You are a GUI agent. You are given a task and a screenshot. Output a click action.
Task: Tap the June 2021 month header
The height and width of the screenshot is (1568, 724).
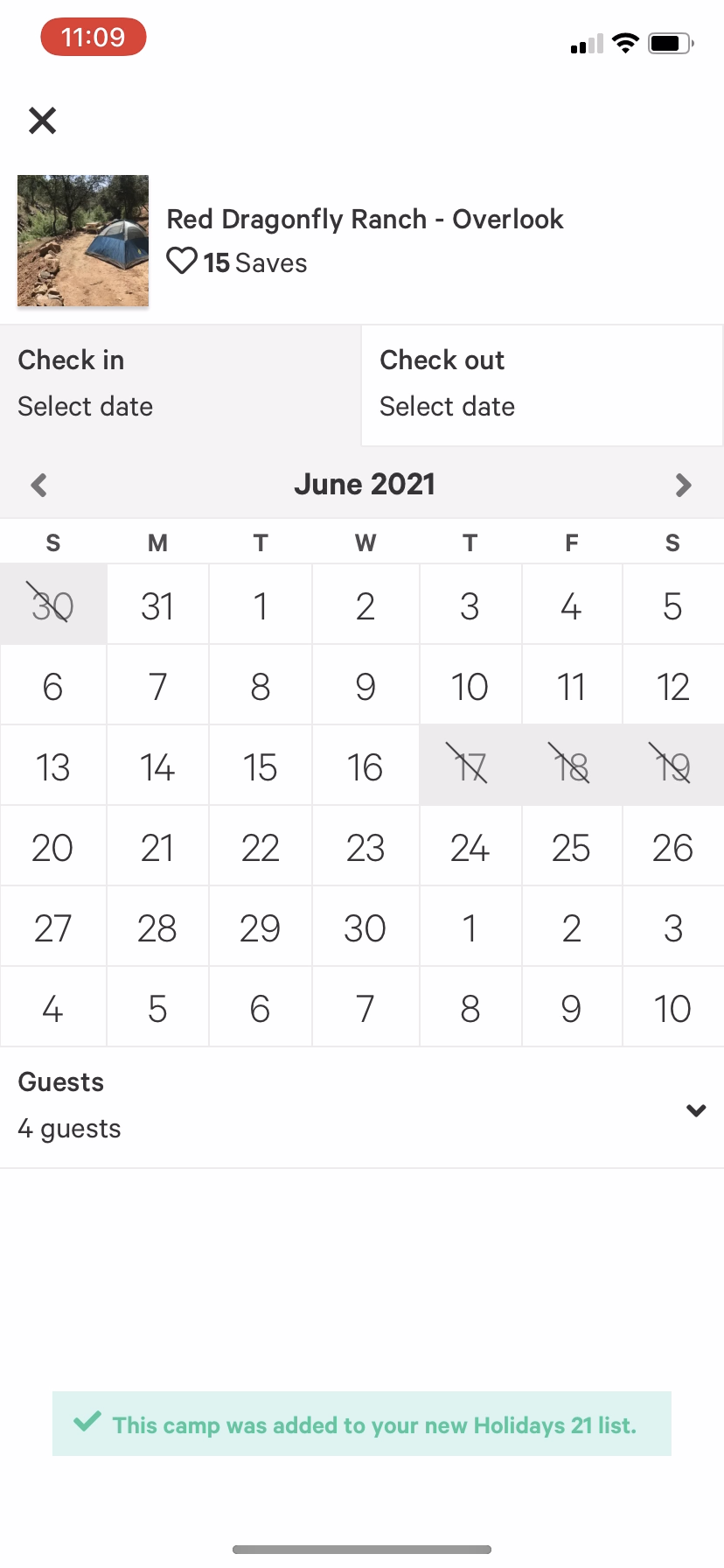pyautogui.click(x=365, y=484)
